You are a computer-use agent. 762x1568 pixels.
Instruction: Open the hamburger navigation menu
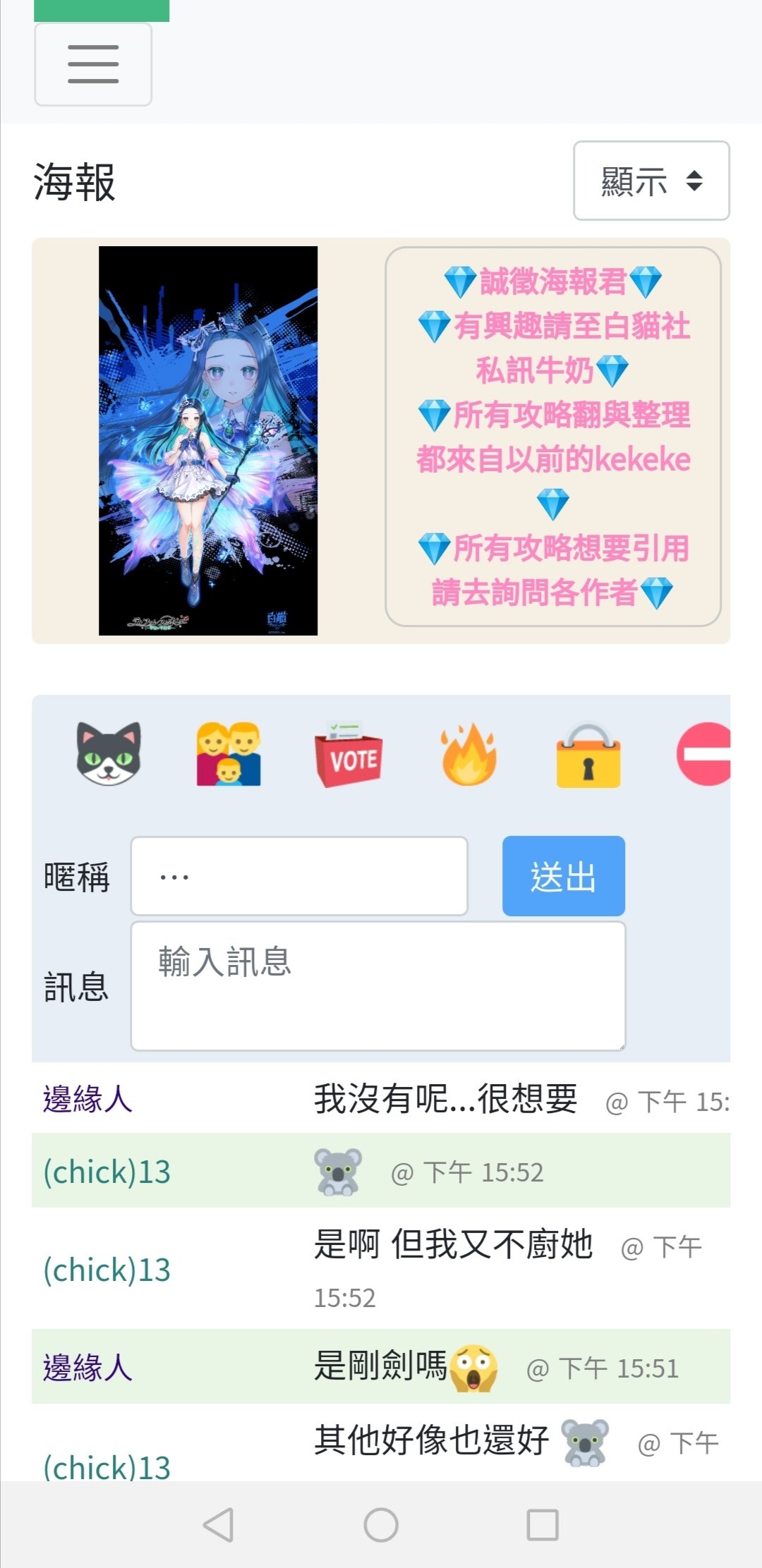click(93, 64)
